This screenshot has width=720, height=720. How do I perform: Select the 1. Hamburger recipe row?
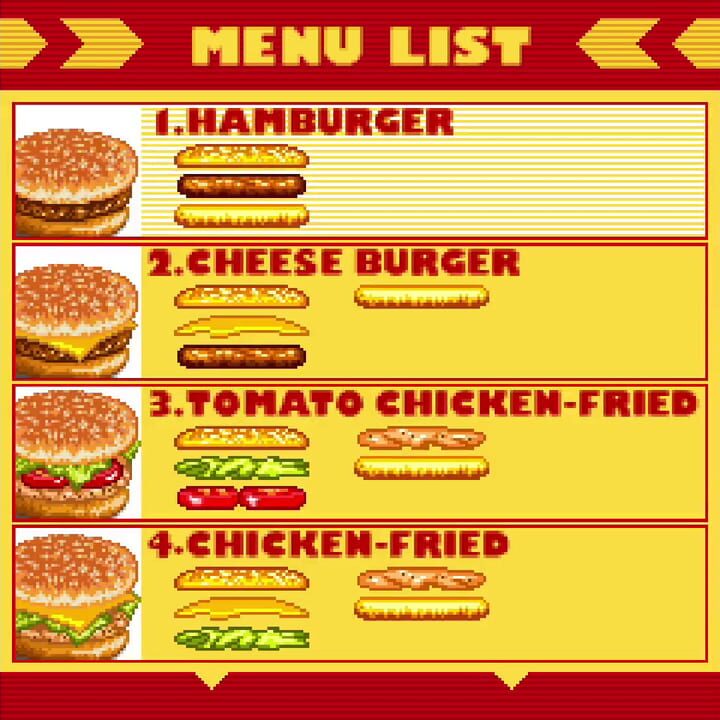[360, 171]
